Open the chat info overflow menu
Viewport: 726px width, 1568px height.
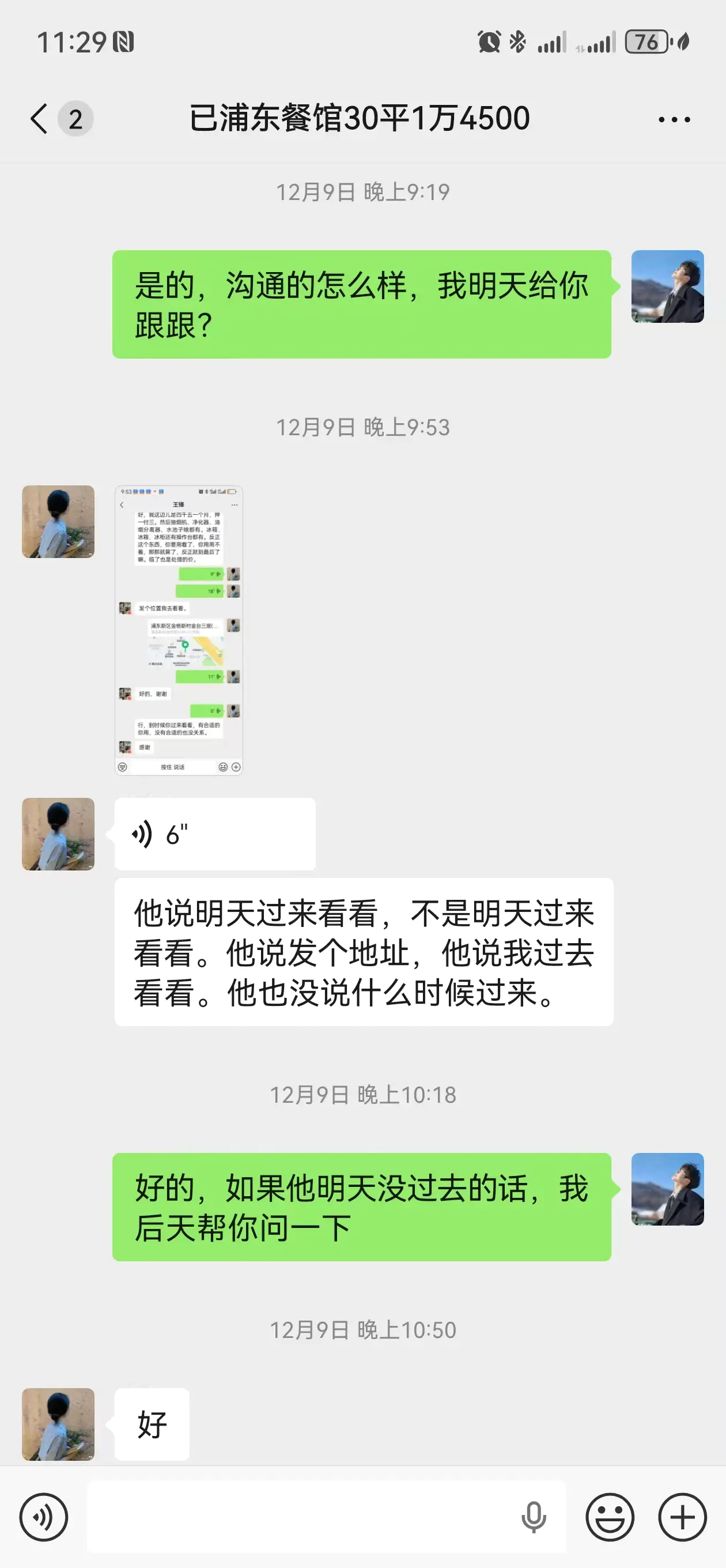point(674,119)
